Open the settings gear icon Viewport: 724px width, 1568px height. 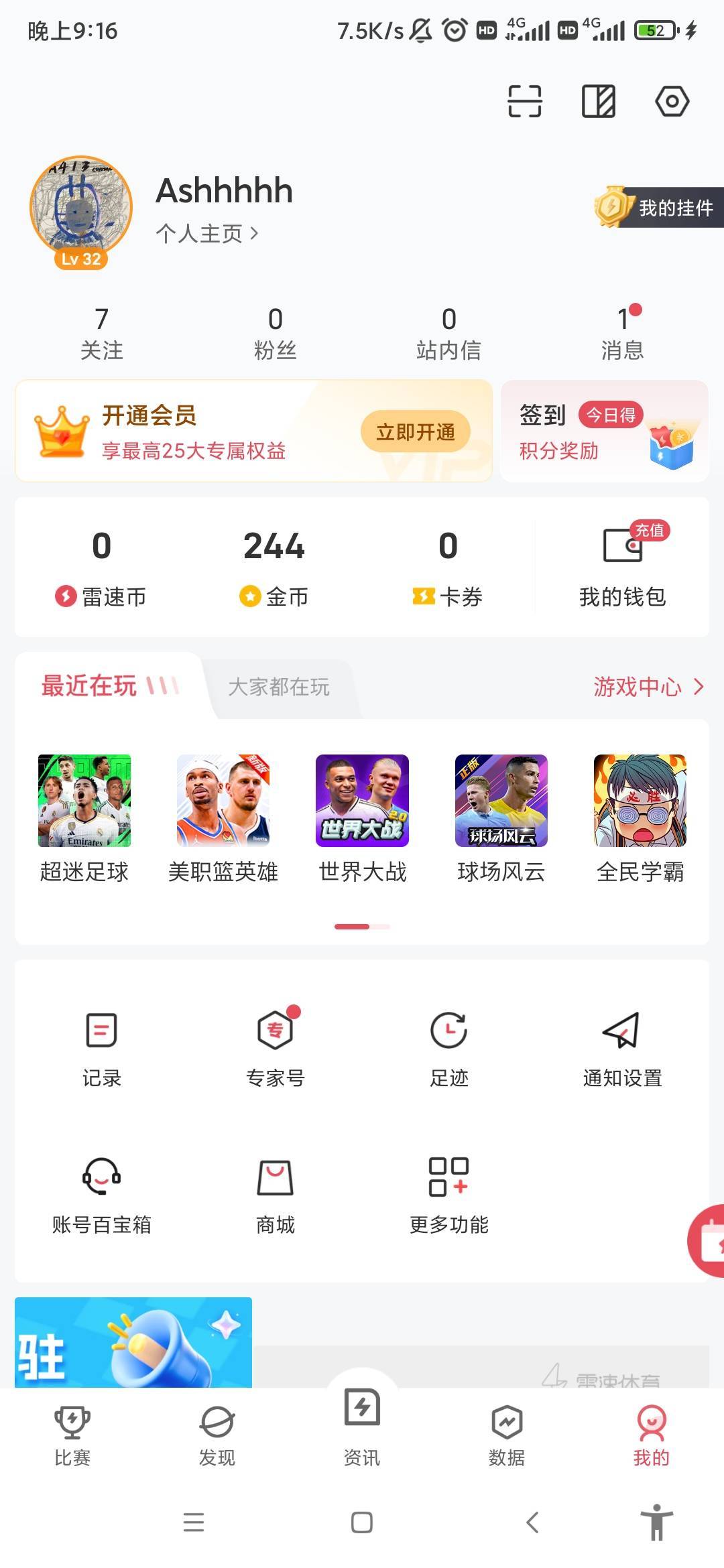pyautogui.click(x=672, y=101)
